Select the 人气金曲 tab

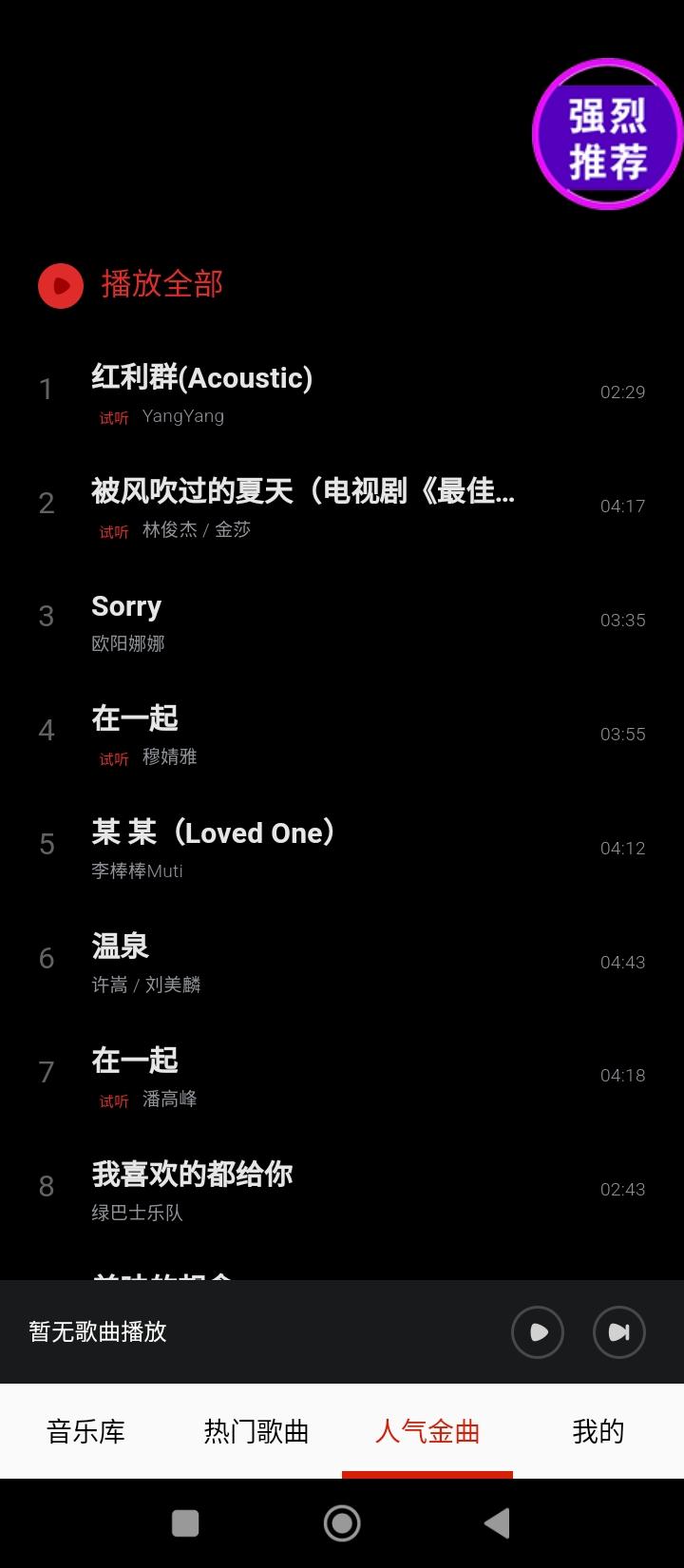point(427,1430)
